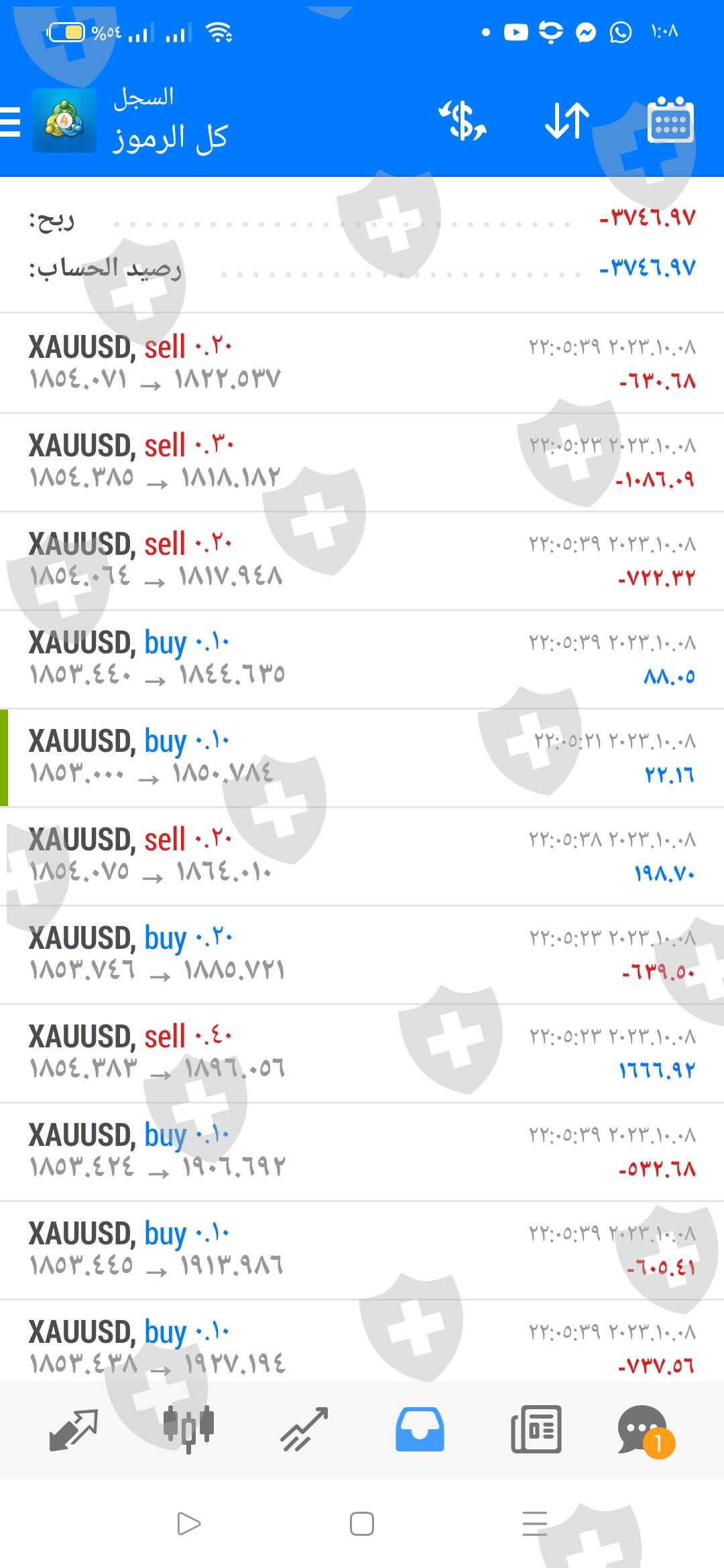This screenshot has width=724, height=1568.
Task: Open the News tab
Action: (536, 1429)
